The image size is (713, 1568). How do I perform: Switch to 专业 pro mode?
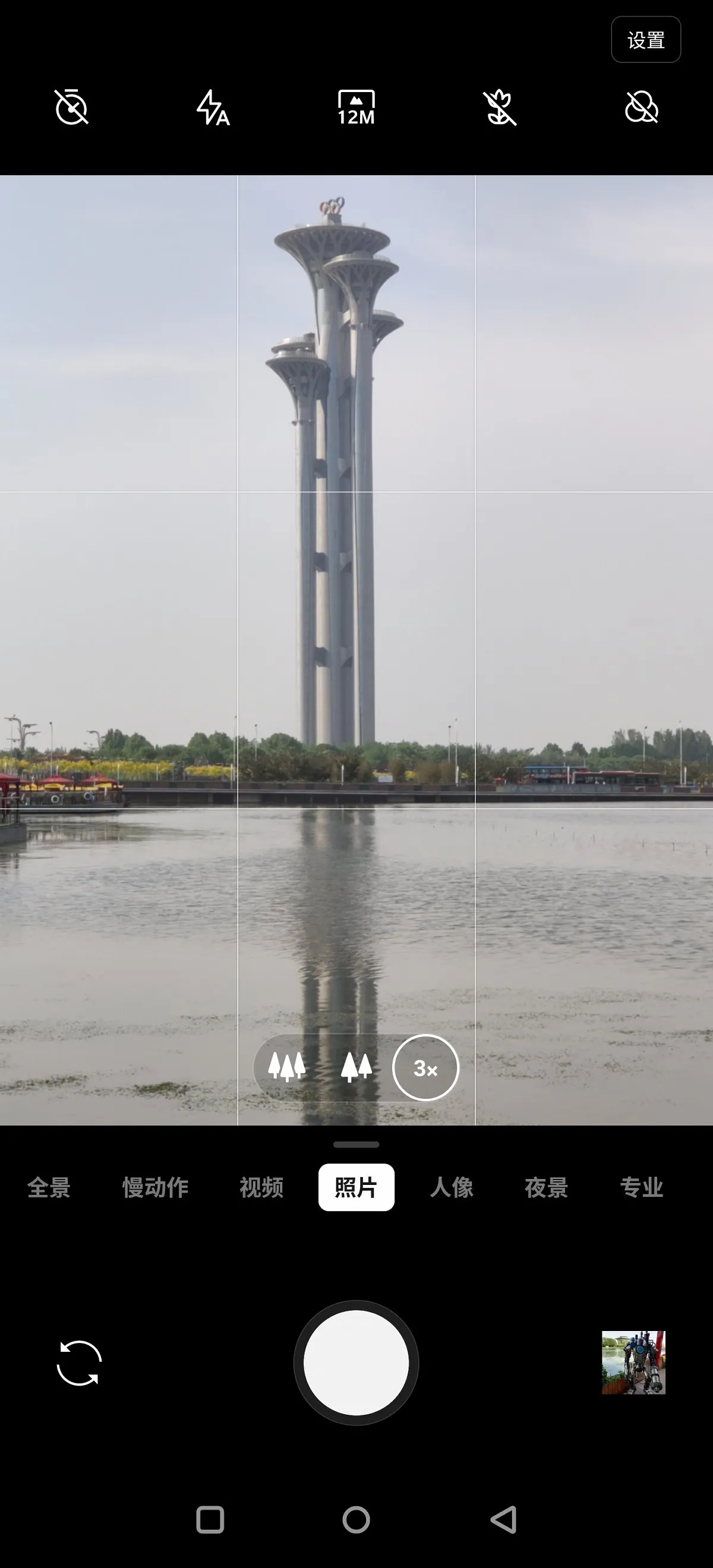tap(641, 1187)
